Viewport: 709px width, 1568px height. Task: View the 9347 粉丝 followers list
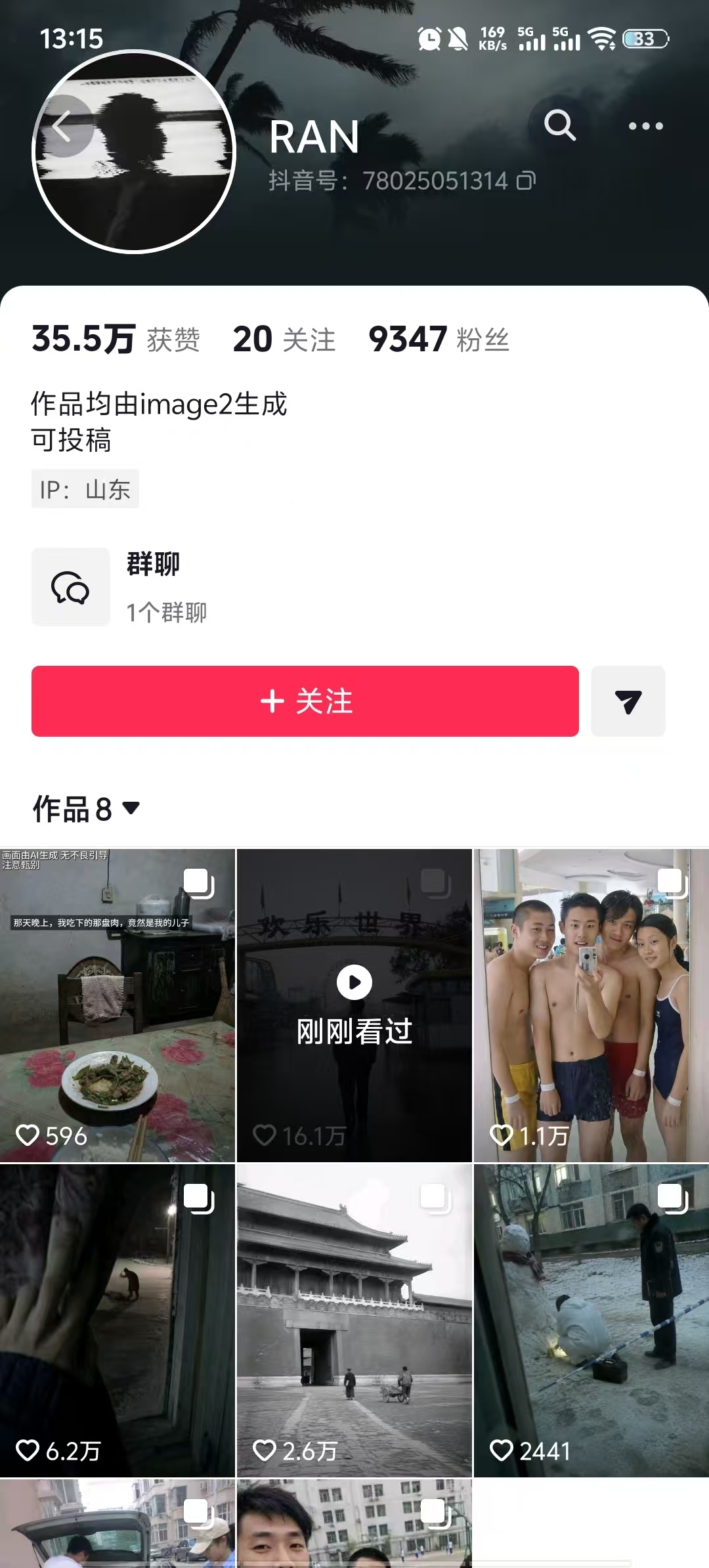click(x=439, y=339)
